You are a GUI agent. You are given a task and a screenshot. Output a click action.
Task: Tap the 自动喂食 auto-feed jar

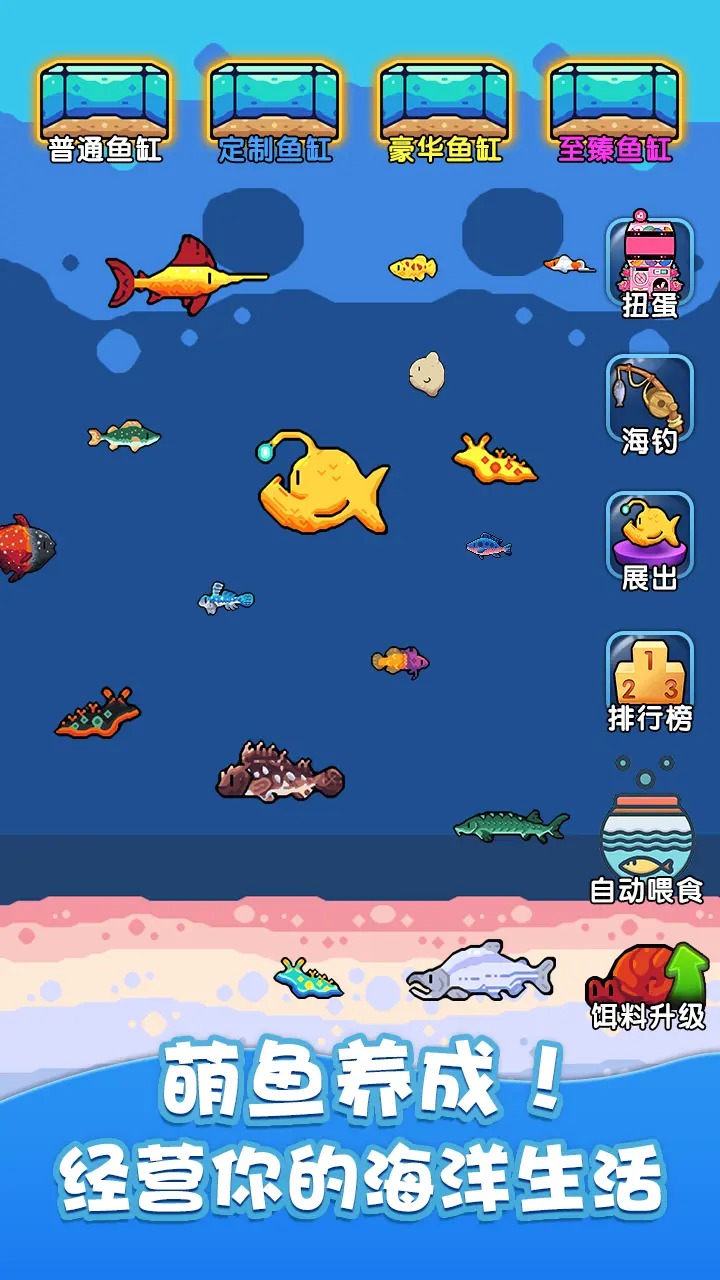pyautogui.click(x=647, y=835)
